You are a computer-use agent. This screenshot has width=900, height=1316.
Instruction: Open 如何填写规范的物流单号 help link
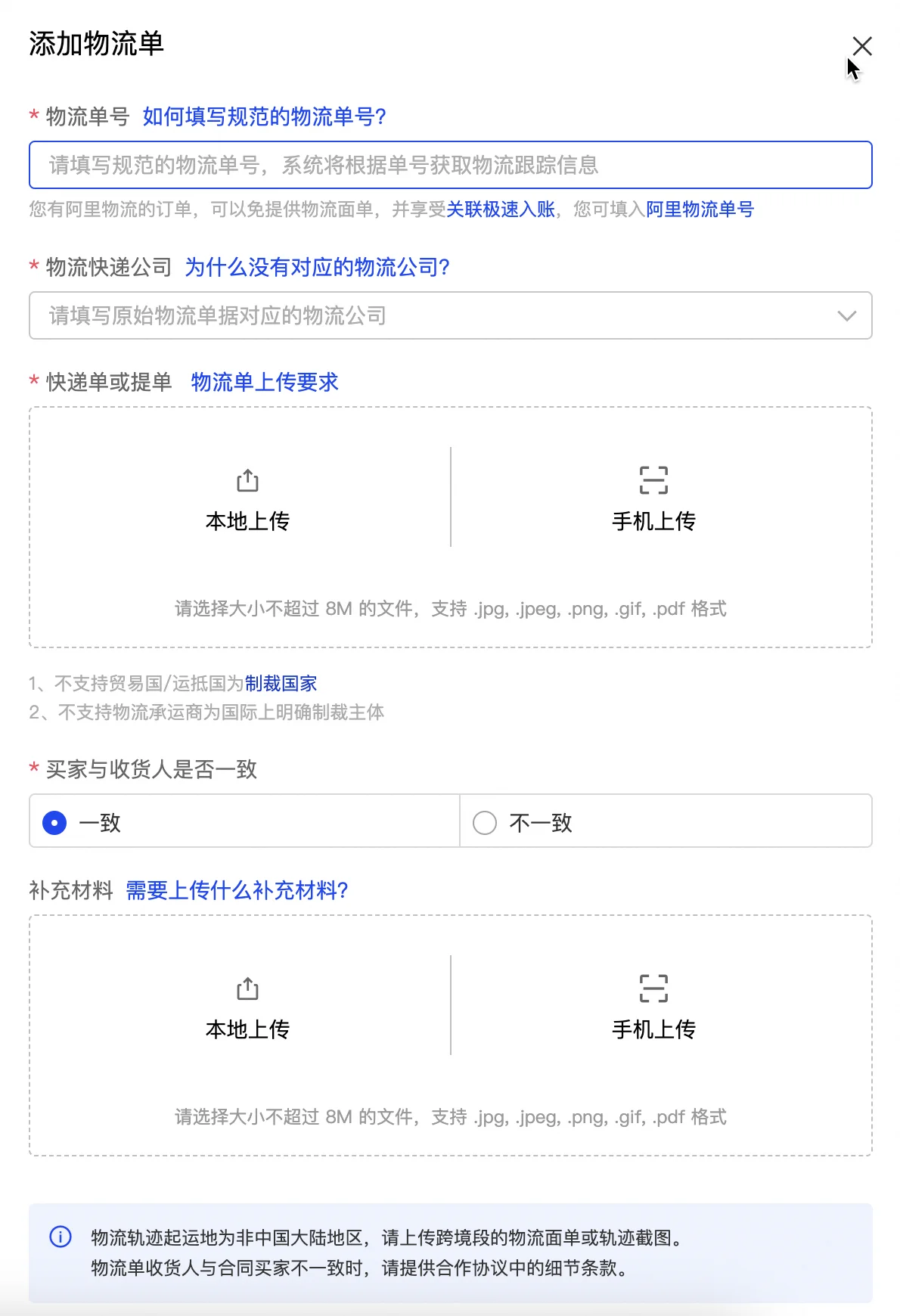(265, 116)
